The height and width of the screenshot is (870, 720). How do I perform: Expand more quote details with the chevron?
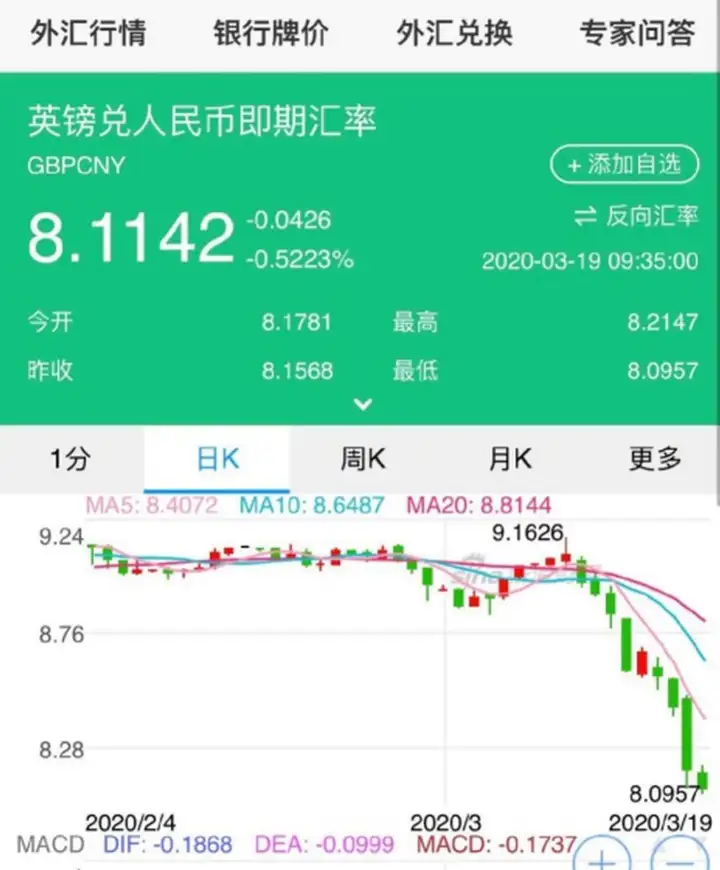tap(364, 405)
